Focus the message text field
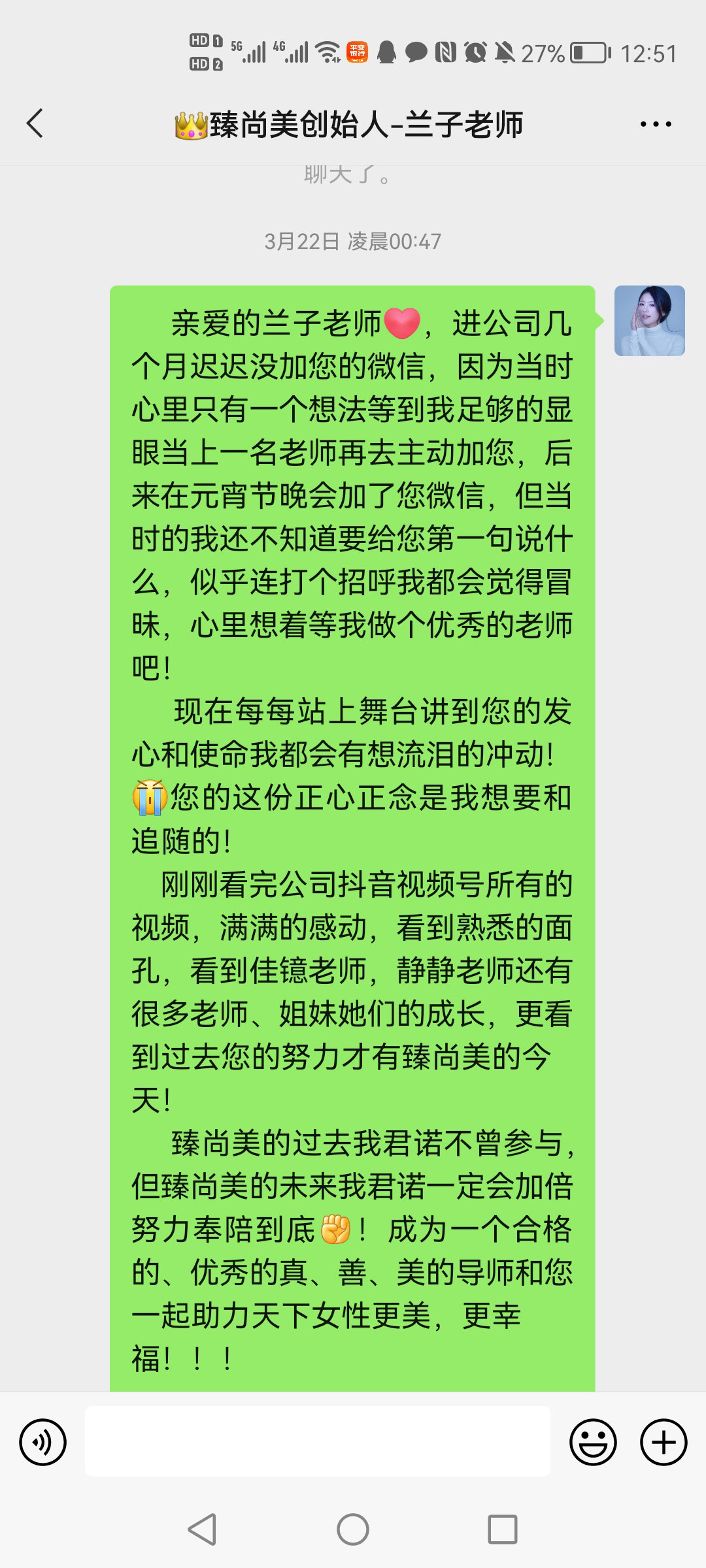This screenshot has width=706, height=1568. pos(318,1441)
